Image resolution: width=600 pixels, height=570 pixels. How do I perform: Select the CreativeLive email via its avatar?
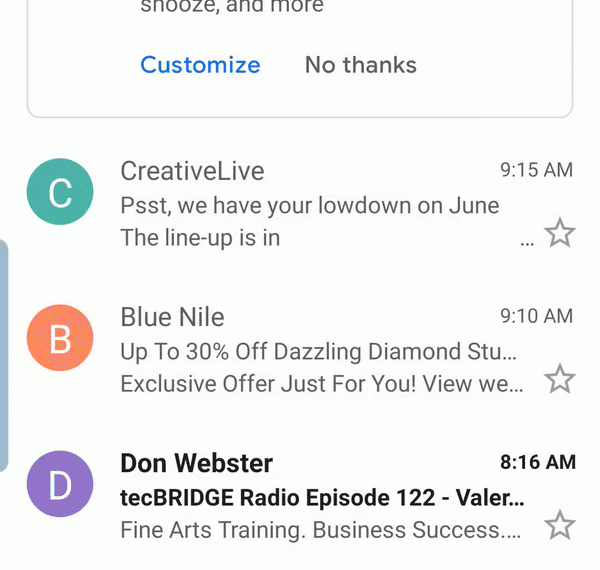60,193
